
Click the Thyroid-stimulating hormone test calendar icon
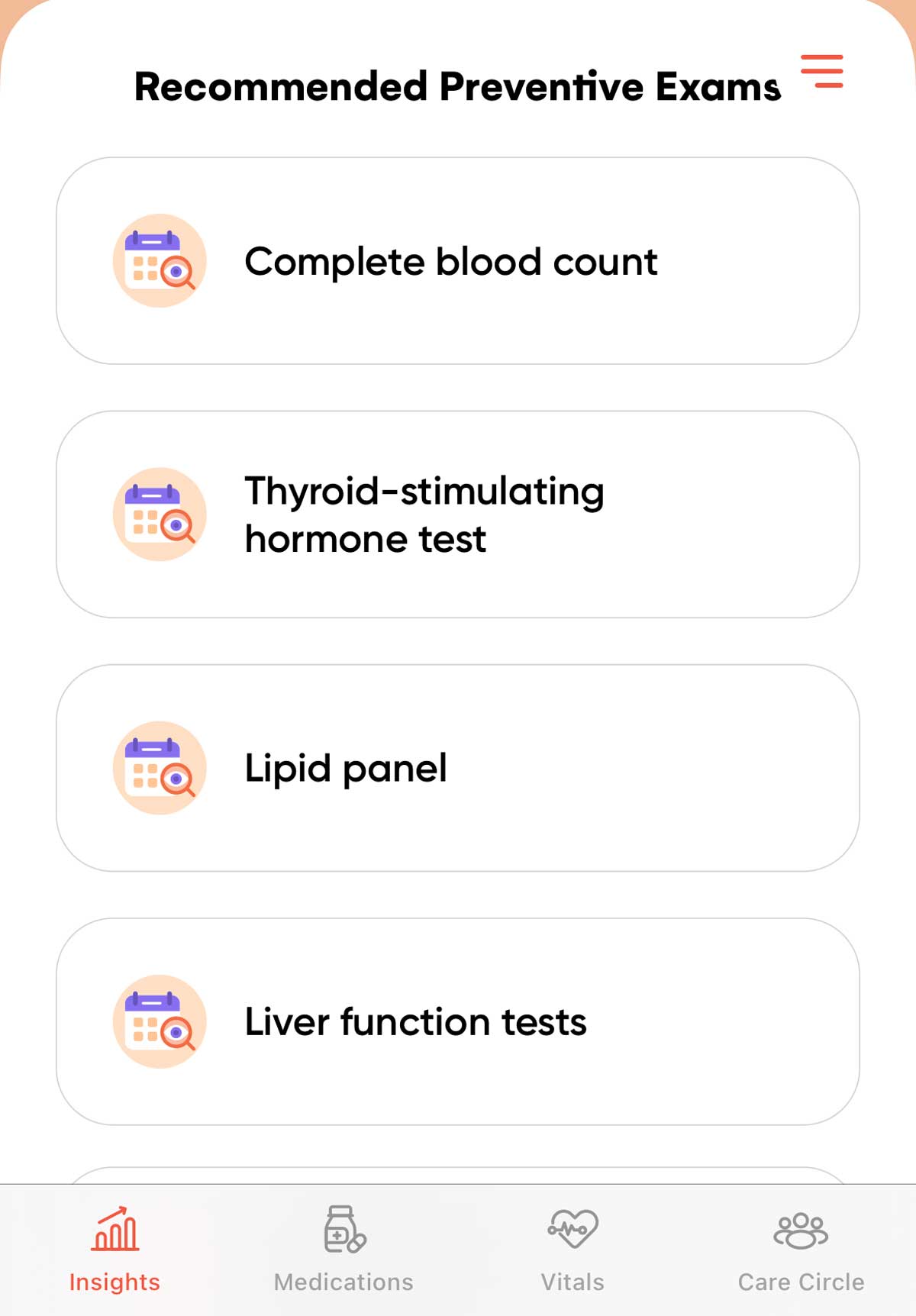coord(158,514)
